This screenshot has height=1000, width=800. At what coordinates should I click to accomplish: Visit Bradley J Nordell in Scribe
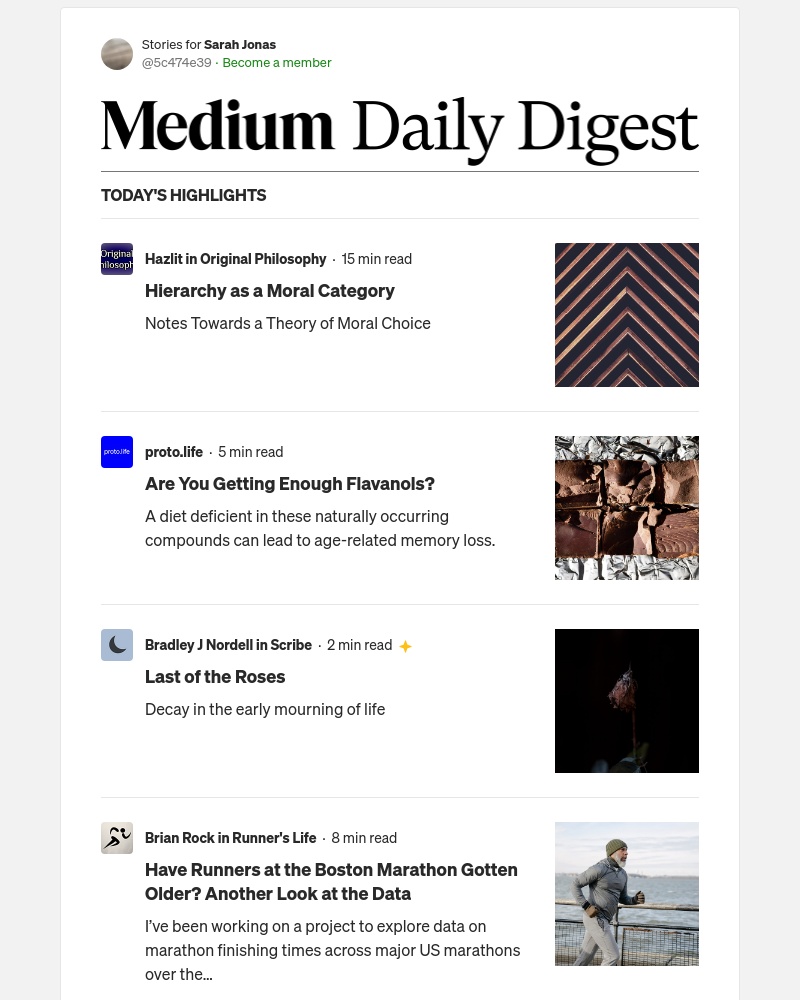[228, 645]
